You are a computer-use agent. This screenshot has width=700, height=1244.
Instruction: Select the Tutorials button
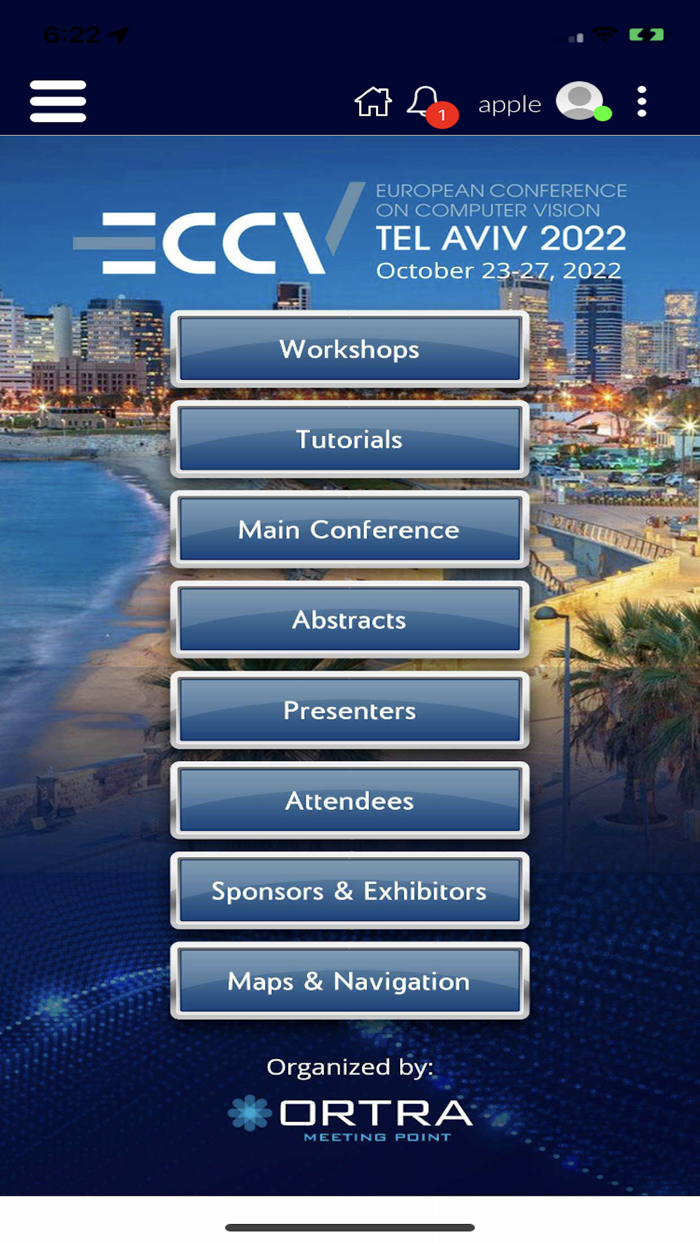[x=349, y=439]
